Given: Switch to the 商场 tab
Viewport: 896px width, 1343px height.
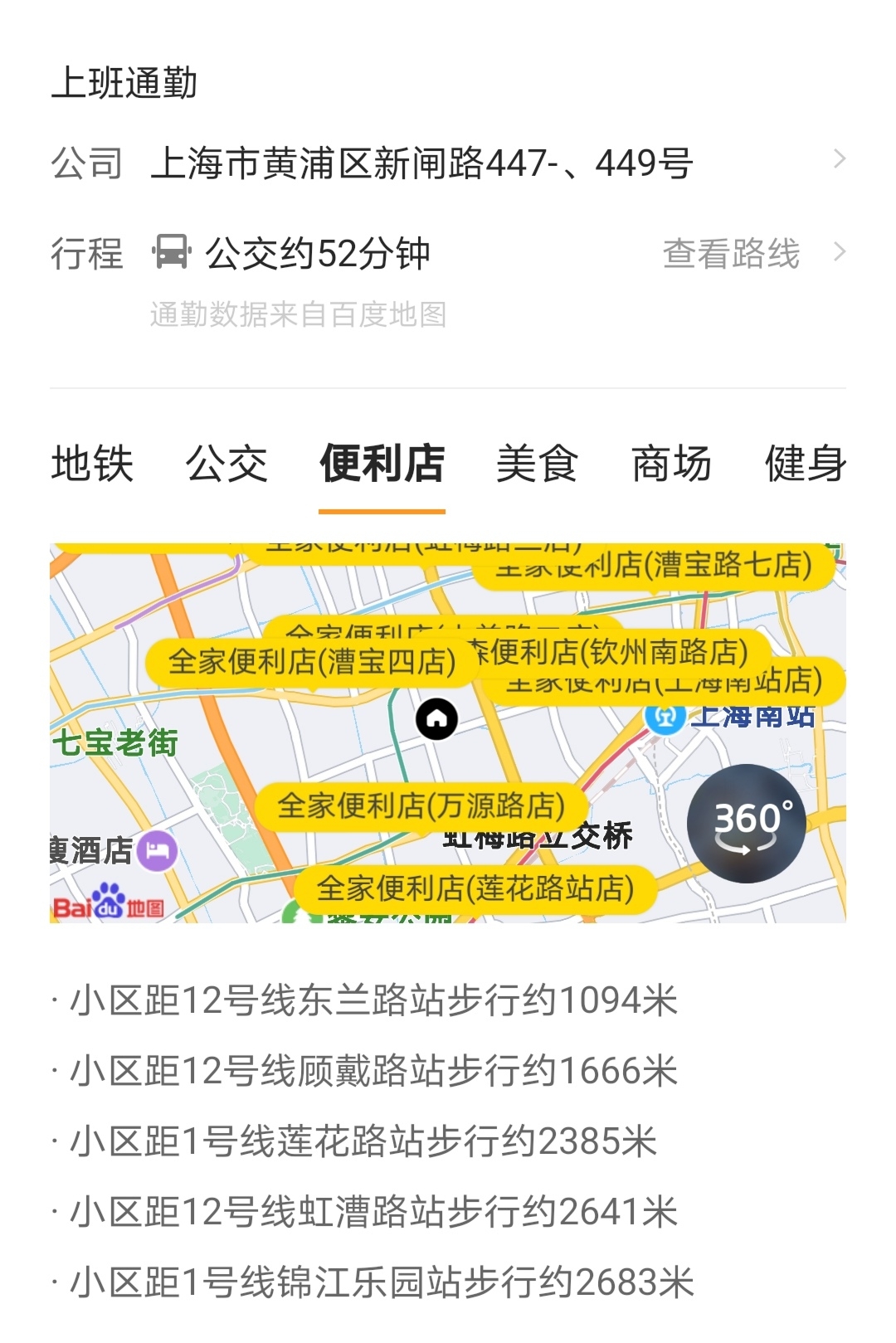Looking at the screenshot, I should point(671,463).
